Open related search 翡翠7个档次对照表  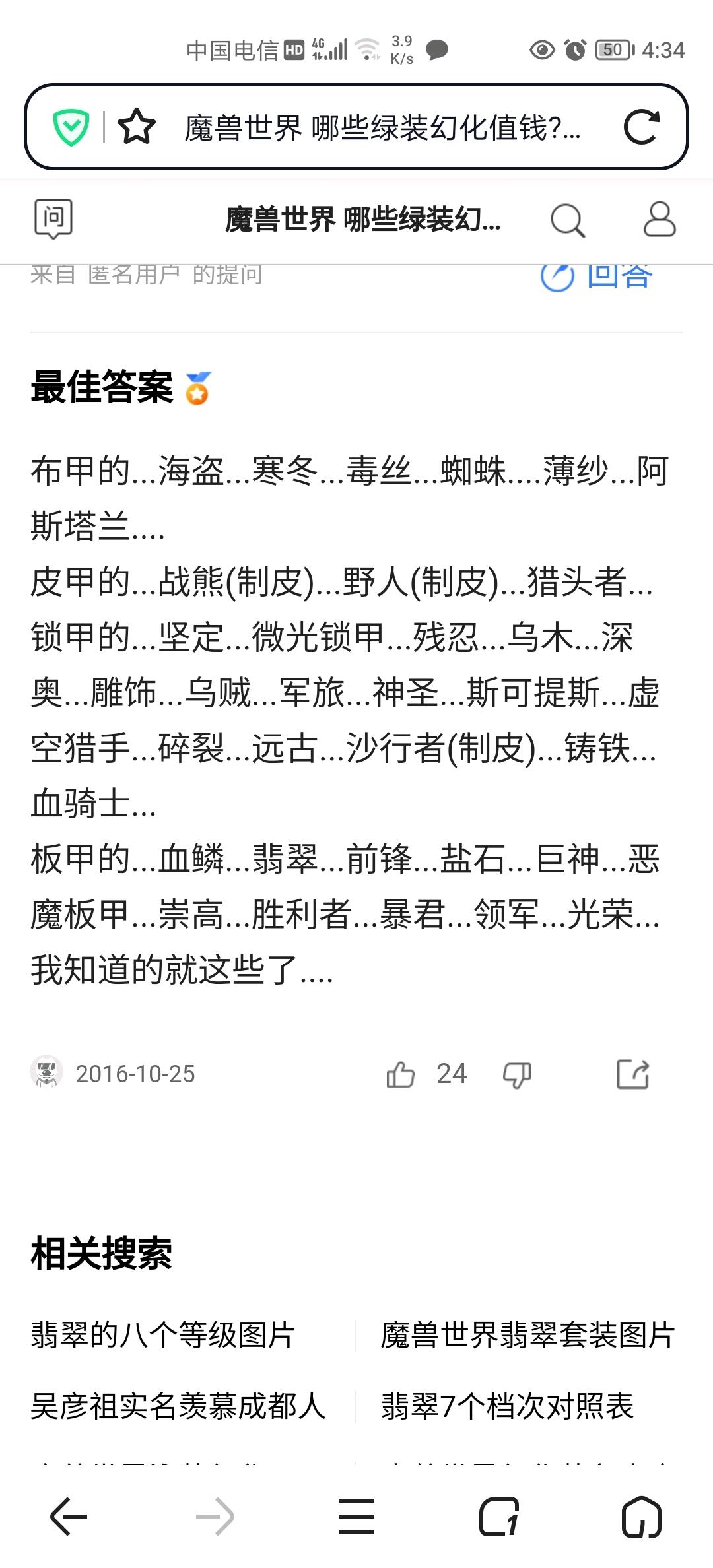(x=507, y=1406)
